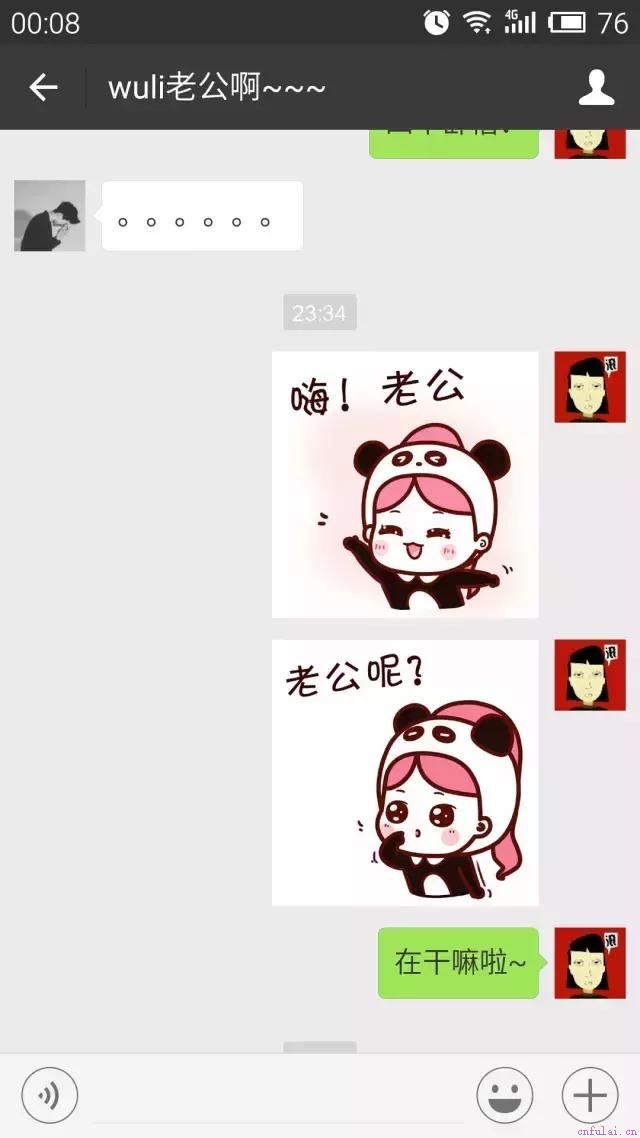The height and width of the screenshot is (1138, 640).
Task: Open chat info via the person icon
Action: click(597, 88)
